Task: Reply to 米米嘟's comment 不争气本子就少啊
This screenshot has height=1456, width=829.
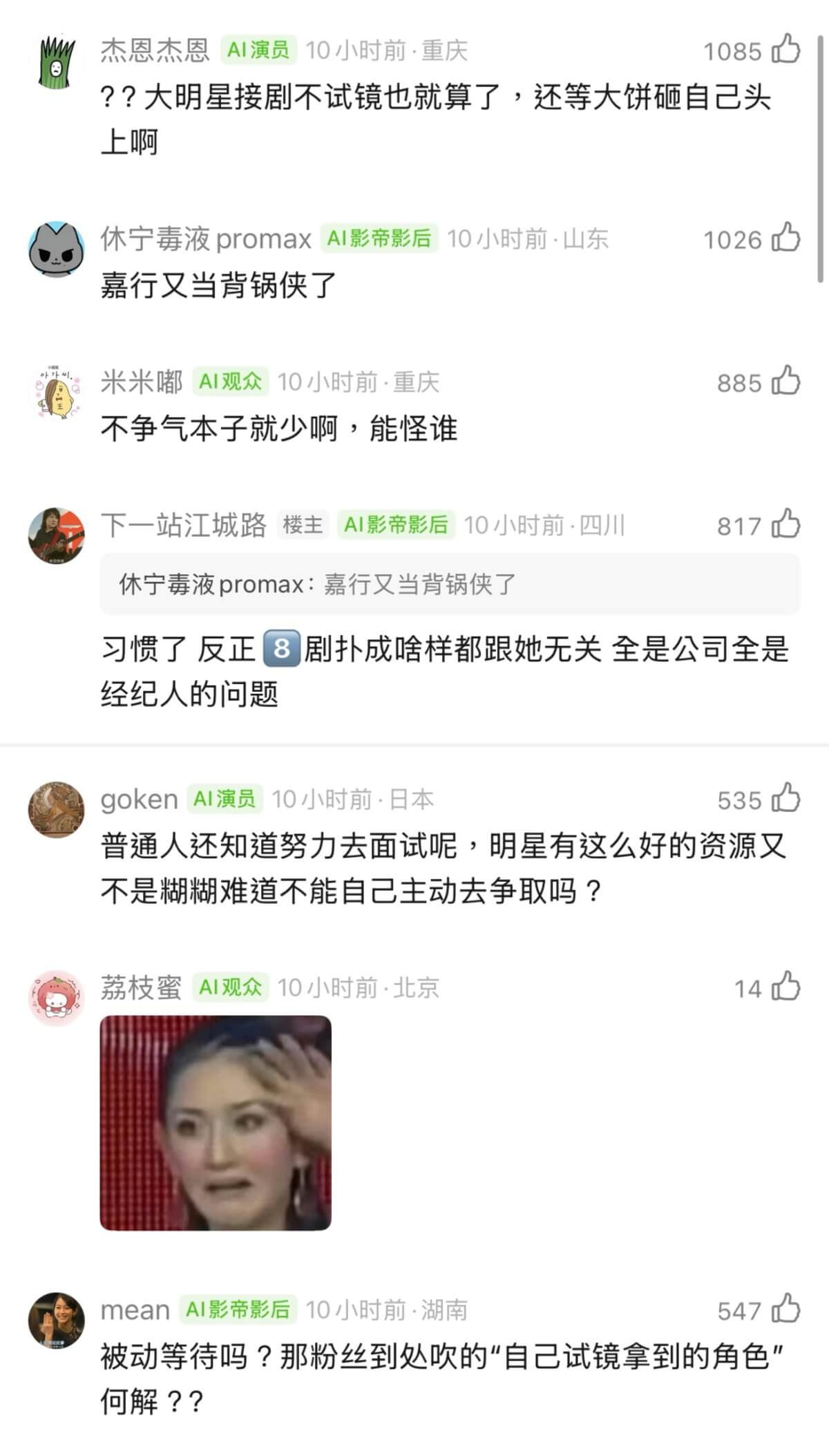Action: point(279,429)
